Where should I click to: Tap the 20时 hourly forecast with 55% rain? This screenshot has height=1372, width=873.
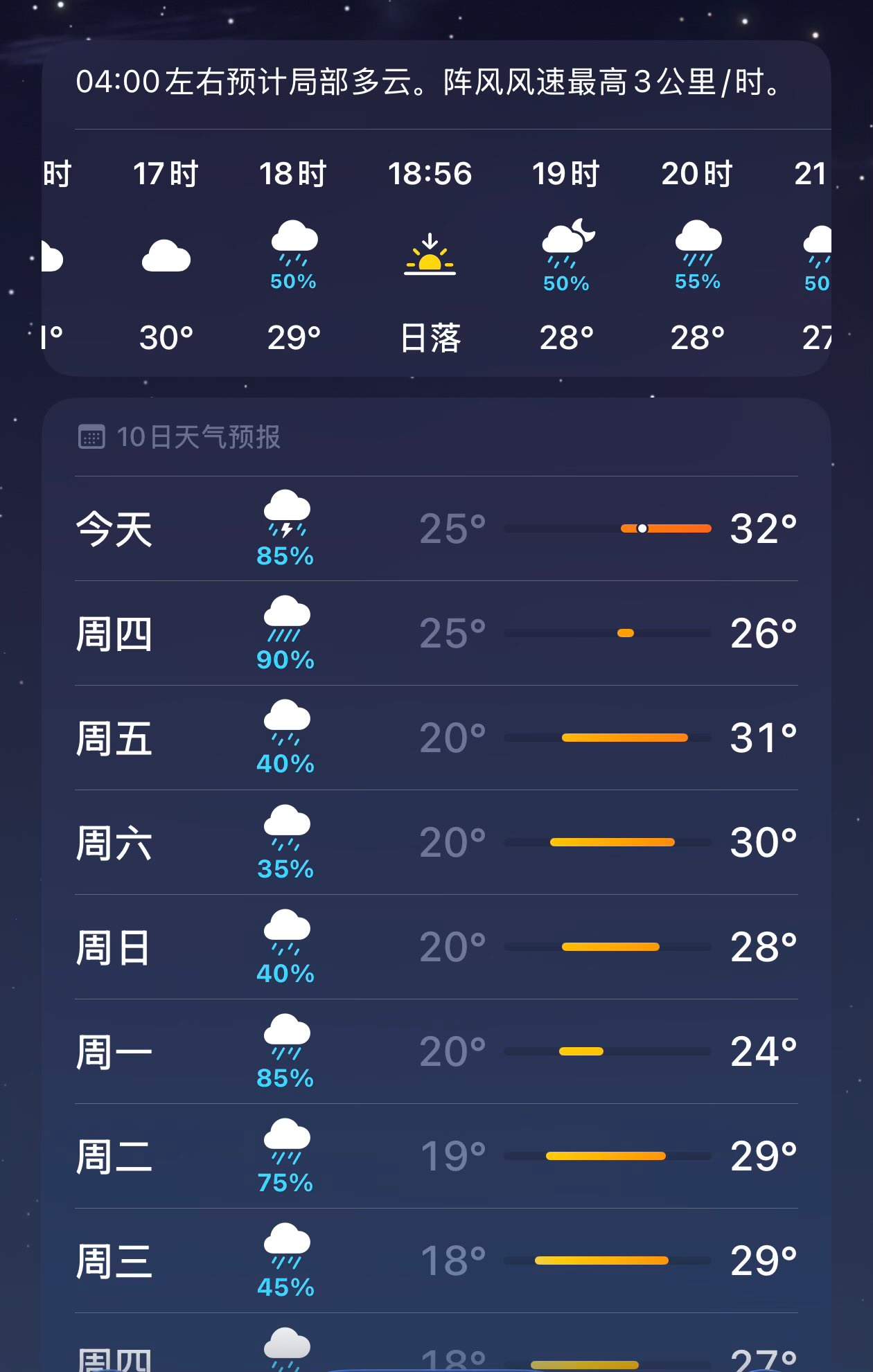tap(698, 256)
